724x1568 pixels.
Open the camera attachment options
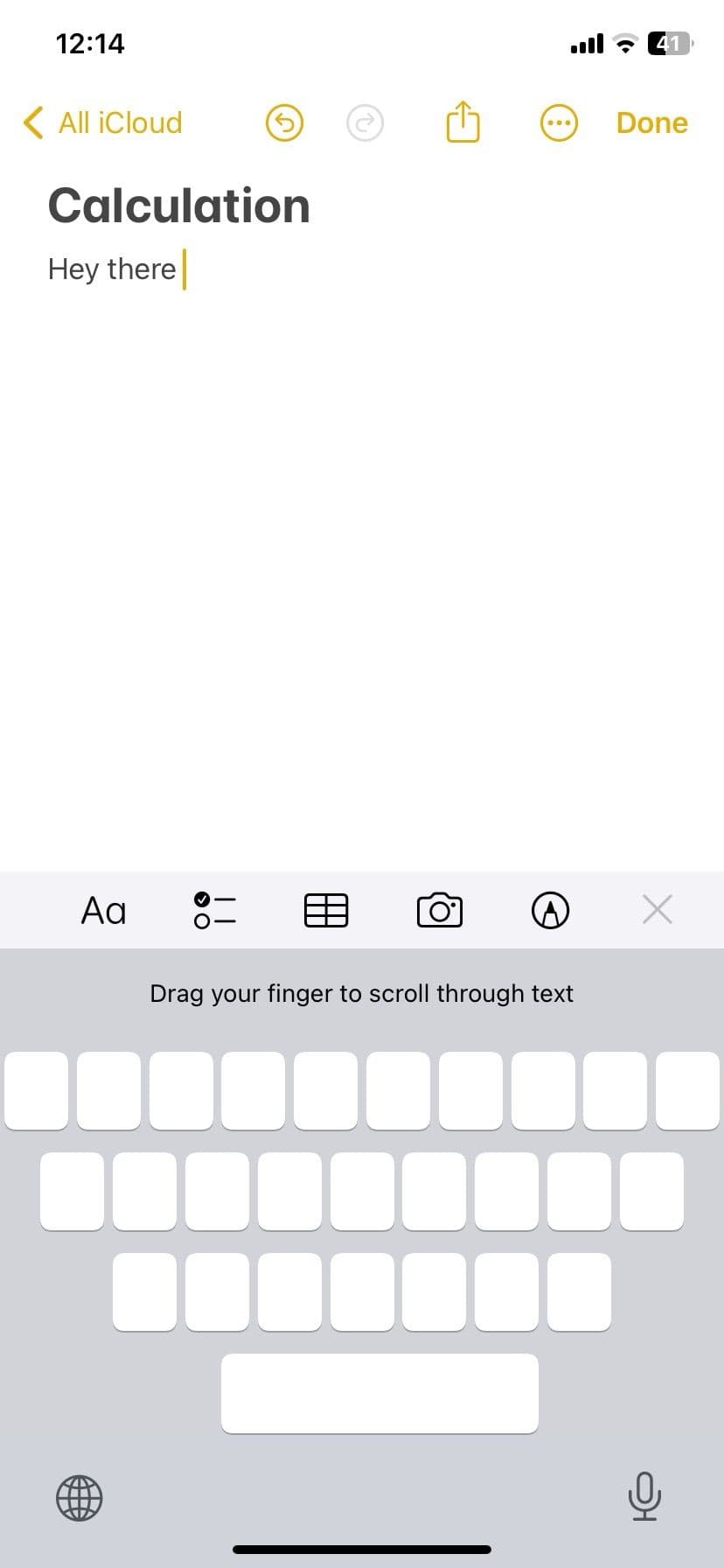[x=439, y=911]
